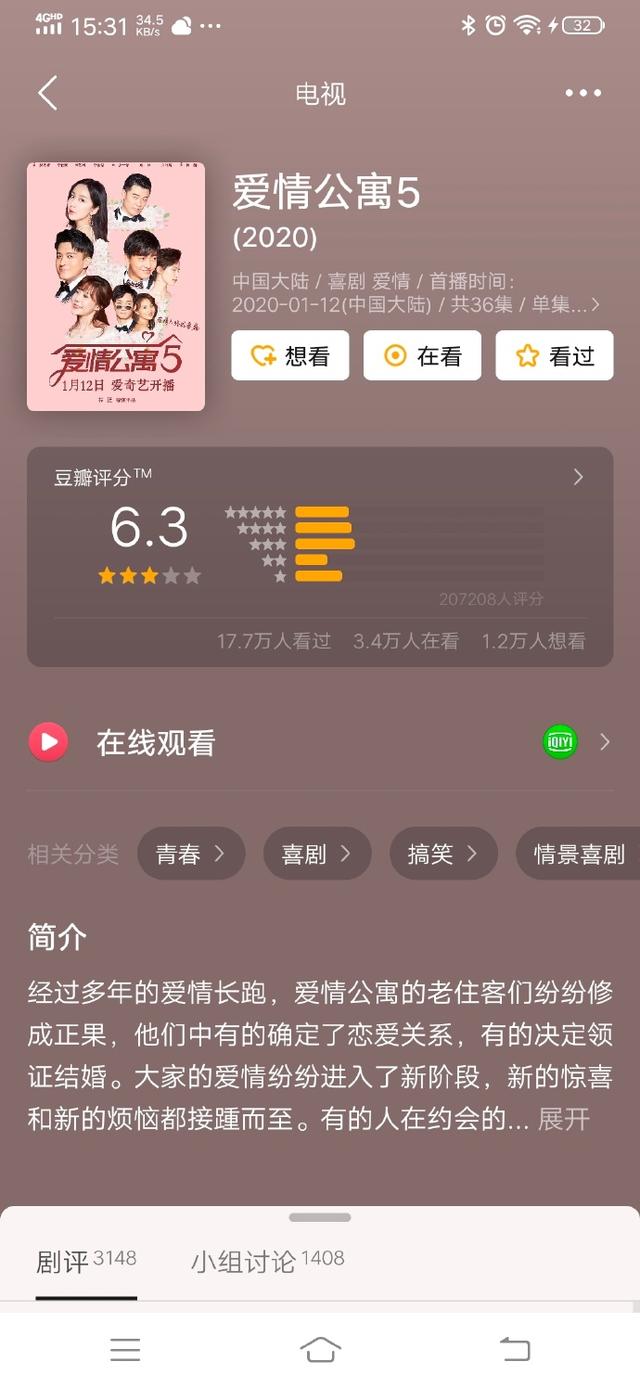Viewport: 640px width, 1387px height.
Task: Select the 喜剧 category chip
Action: point(317,854)
